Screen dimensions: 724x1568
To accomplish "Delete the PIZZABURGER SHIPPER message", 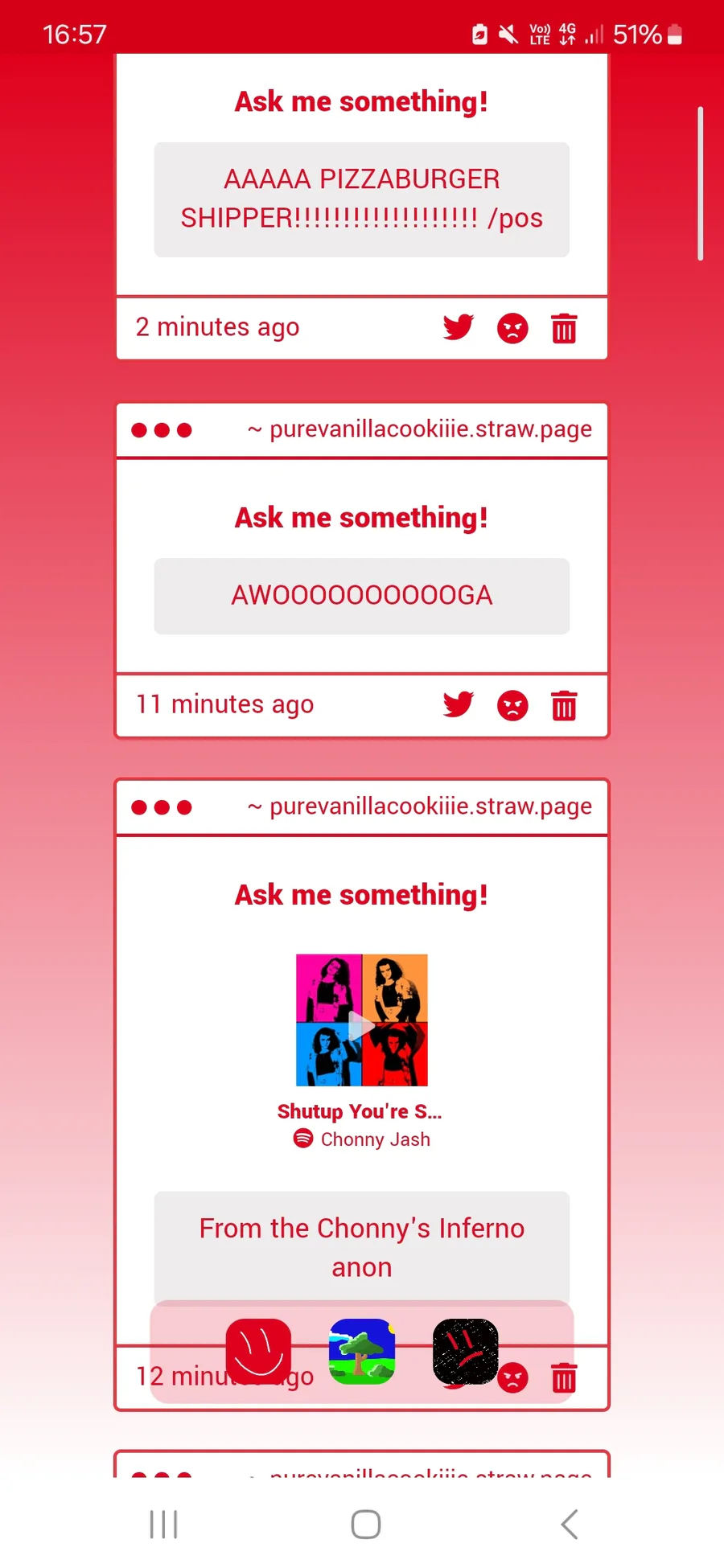I will tap(564, 328).
